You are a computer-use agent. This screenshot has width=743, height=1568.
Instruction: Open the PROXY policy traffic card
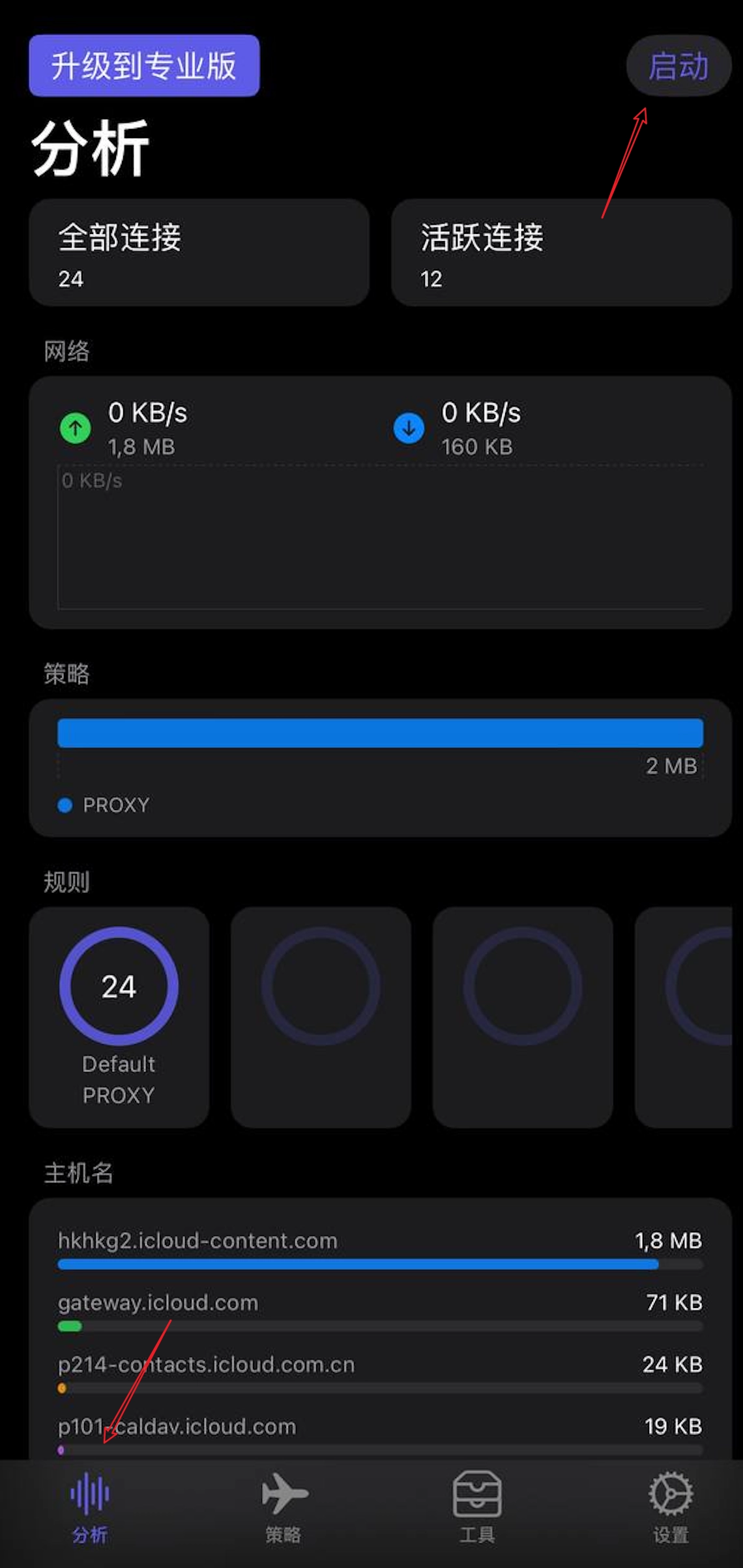(380, 768)
